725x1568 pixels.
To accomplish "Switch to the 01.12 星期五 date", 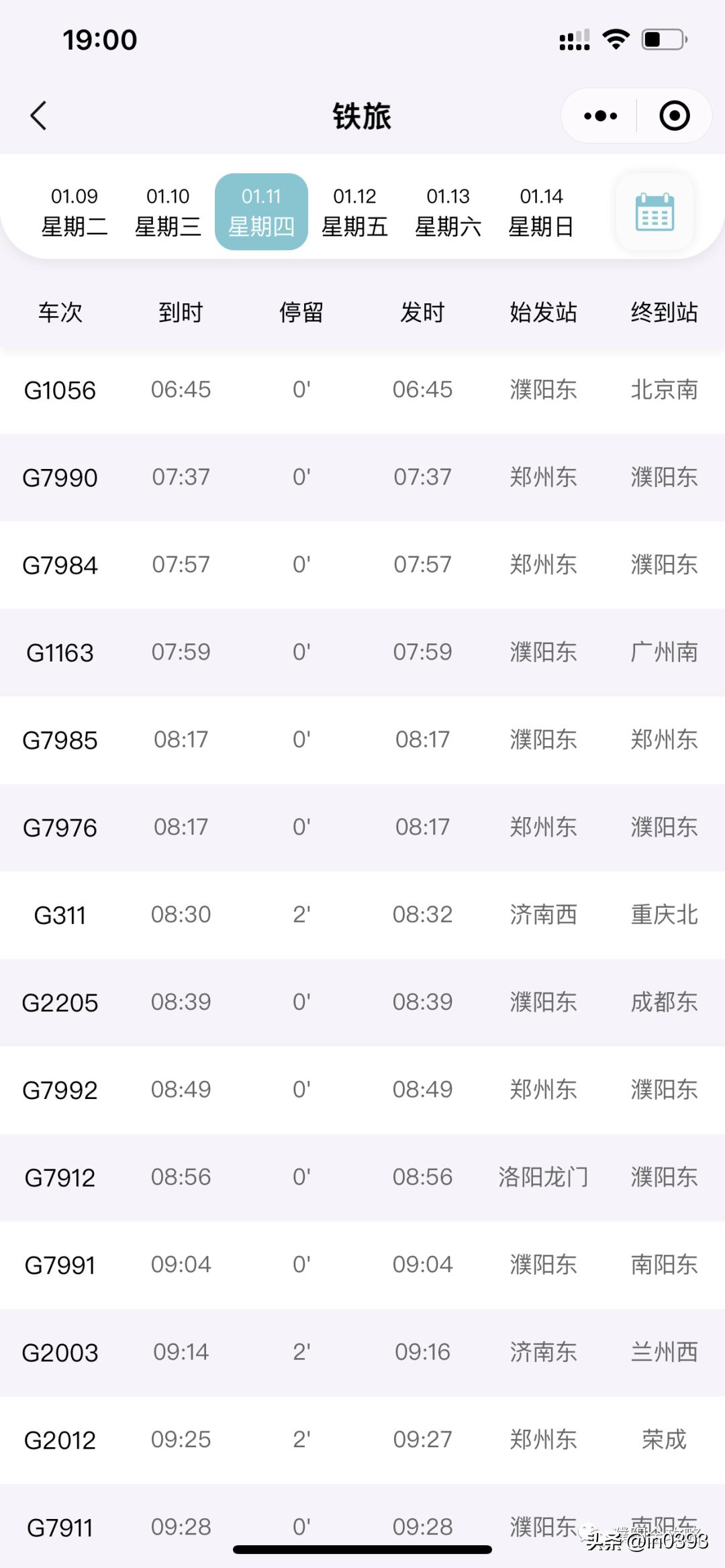I will tap(354, 212).
